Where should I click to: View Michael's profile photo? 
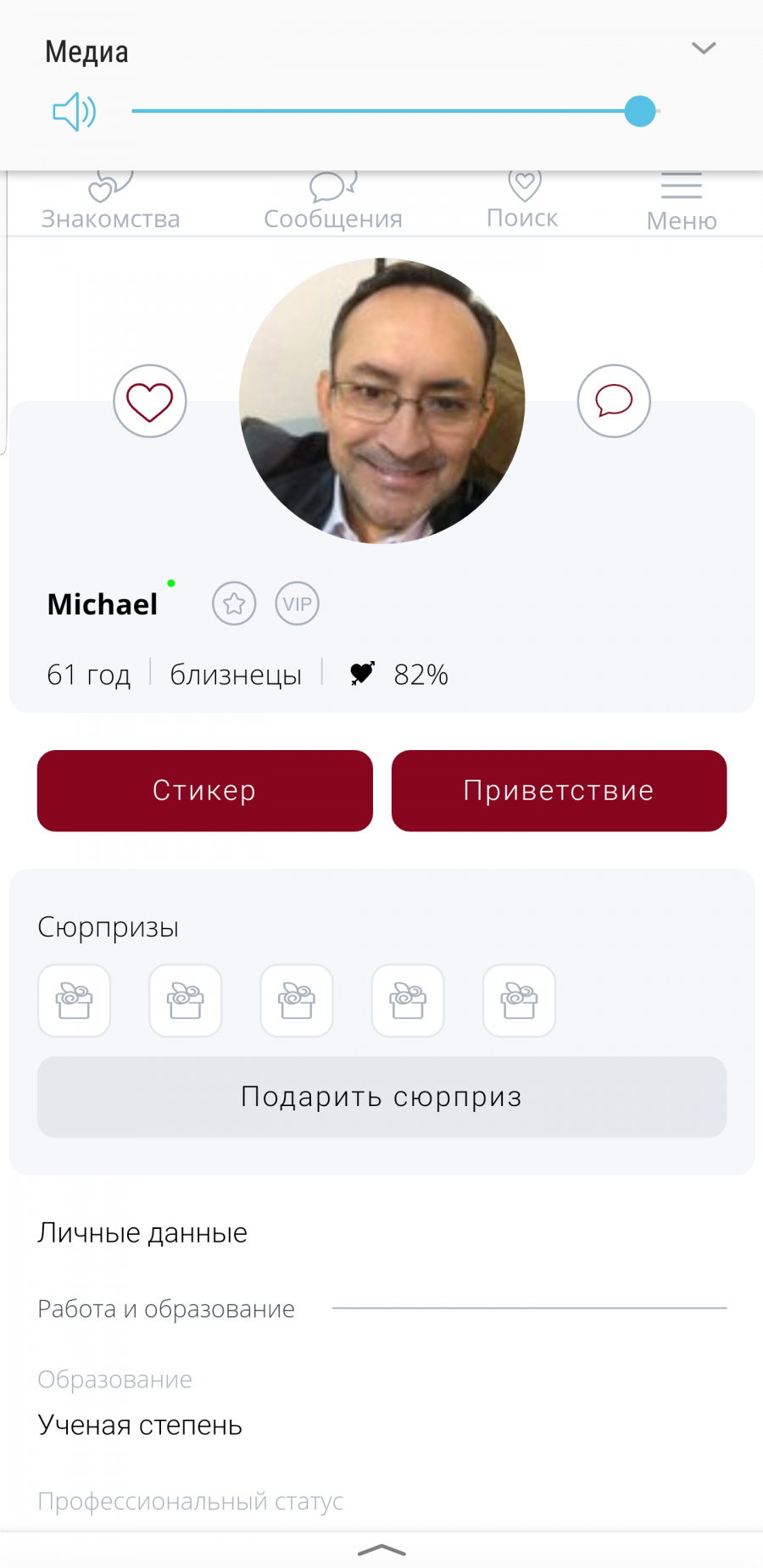381,401
